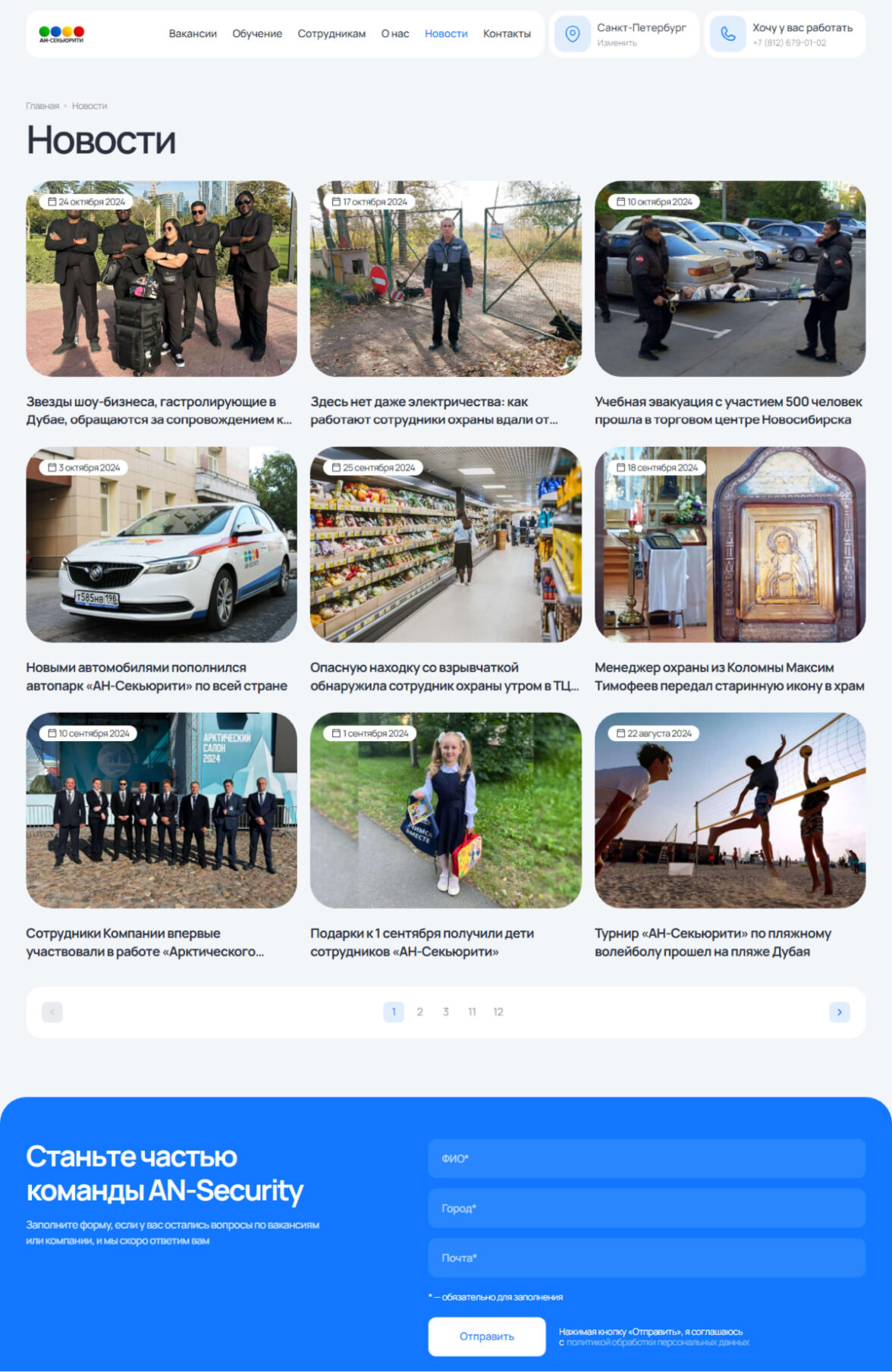The width and height of the screenshot is (892, 1372).
Task: Open the article about Новосибирск evacuation drill
Action: click(x=728, y=410)
